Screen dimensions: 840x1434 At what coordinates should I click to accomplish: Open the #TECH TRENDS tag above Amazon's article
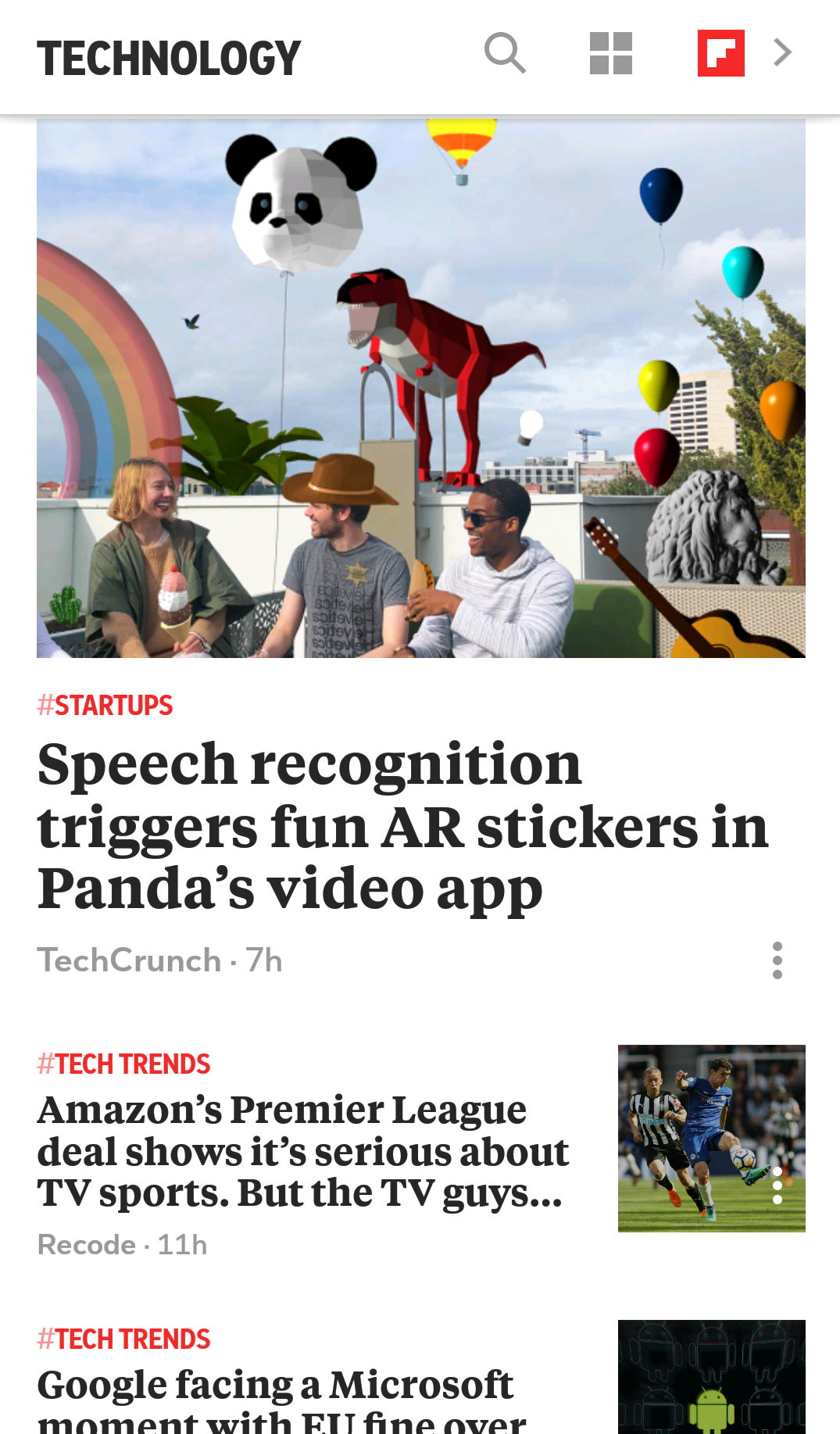click(123, 1064)
